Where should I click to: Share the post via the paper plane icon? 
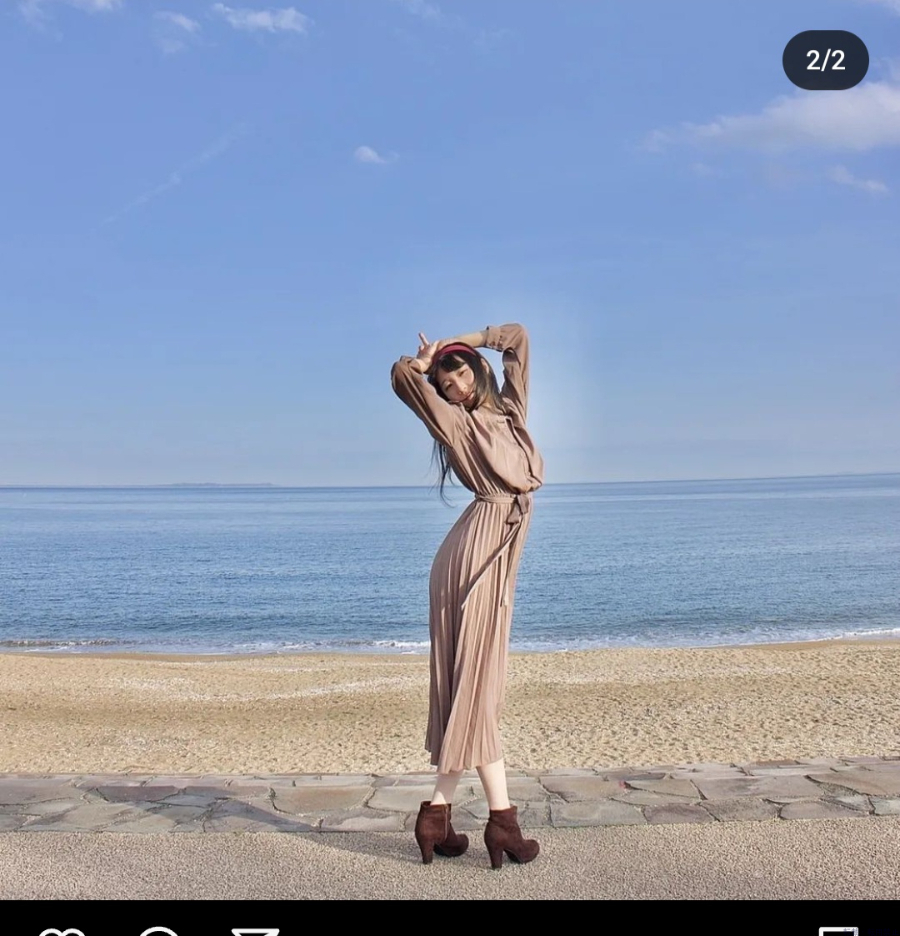255,932
